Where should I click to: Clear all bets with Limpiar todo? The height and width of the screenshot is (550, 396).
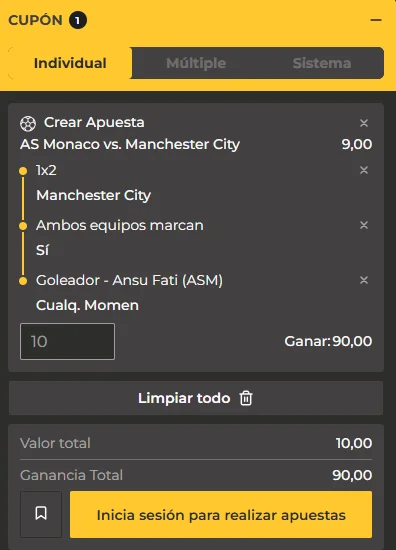(196, 398)
